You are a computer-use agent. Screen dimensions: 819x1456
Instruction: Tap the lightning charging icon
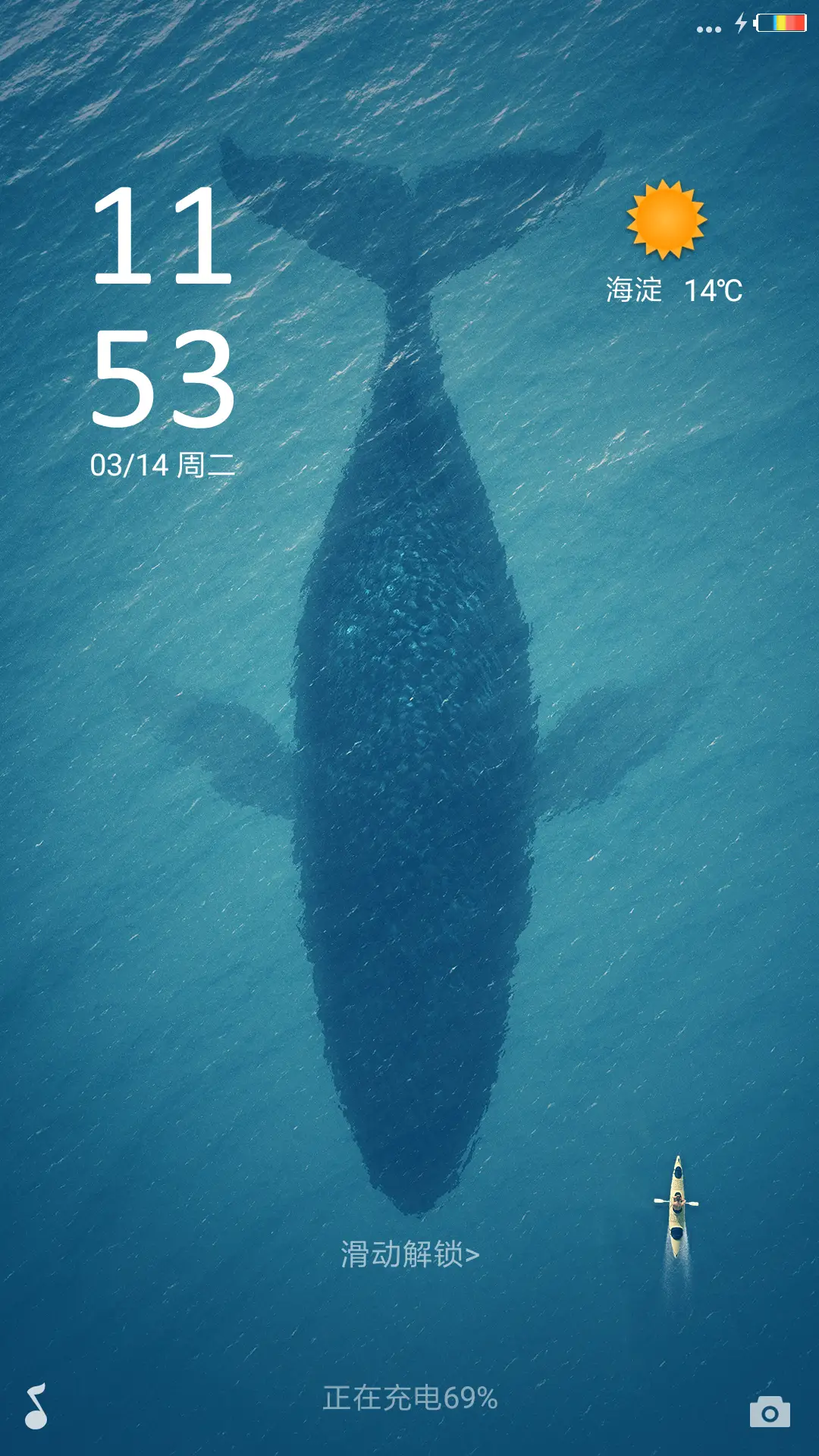(x=741, y=24)
